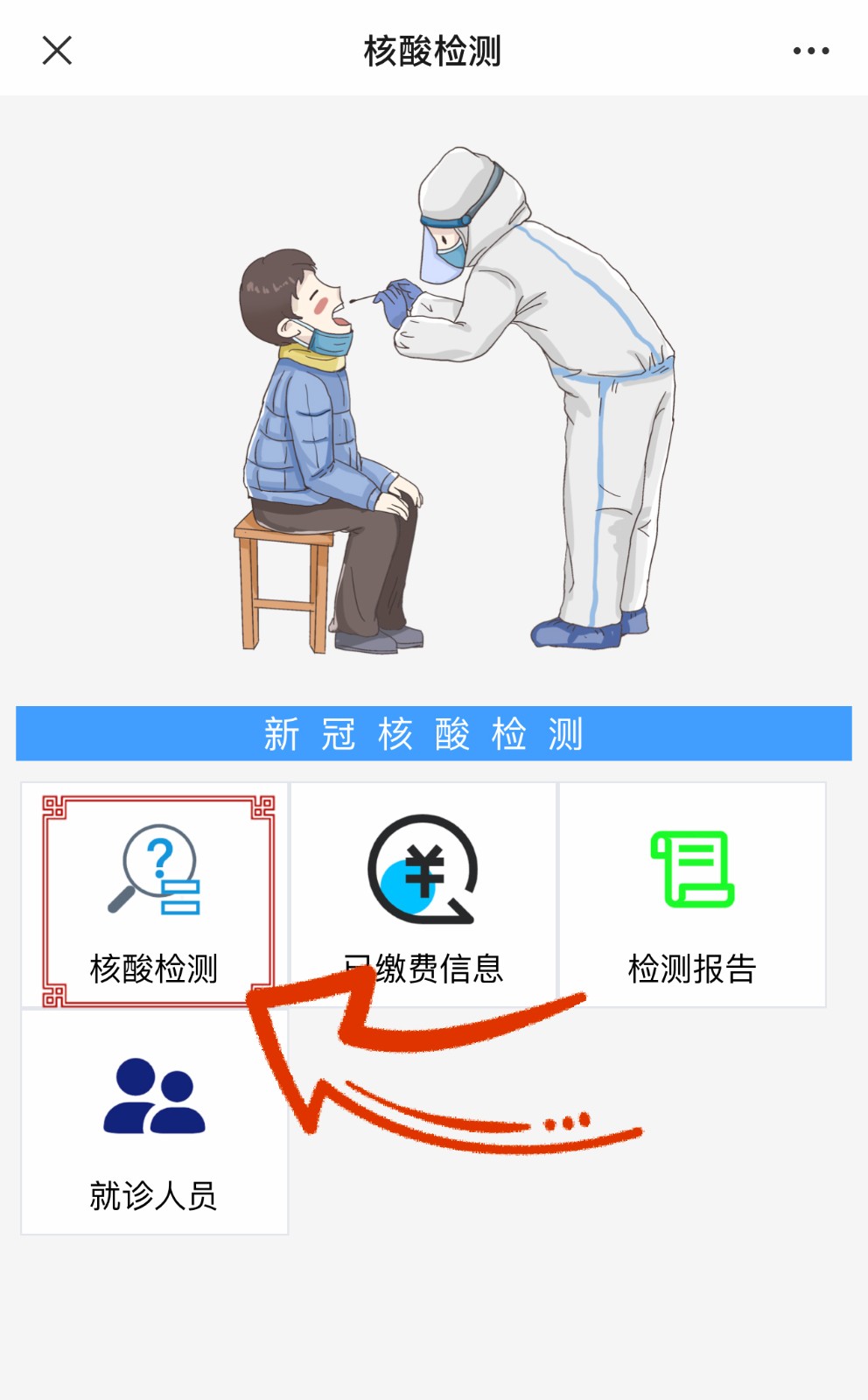Open the 核酸检测 service entry

coord(154,892)
